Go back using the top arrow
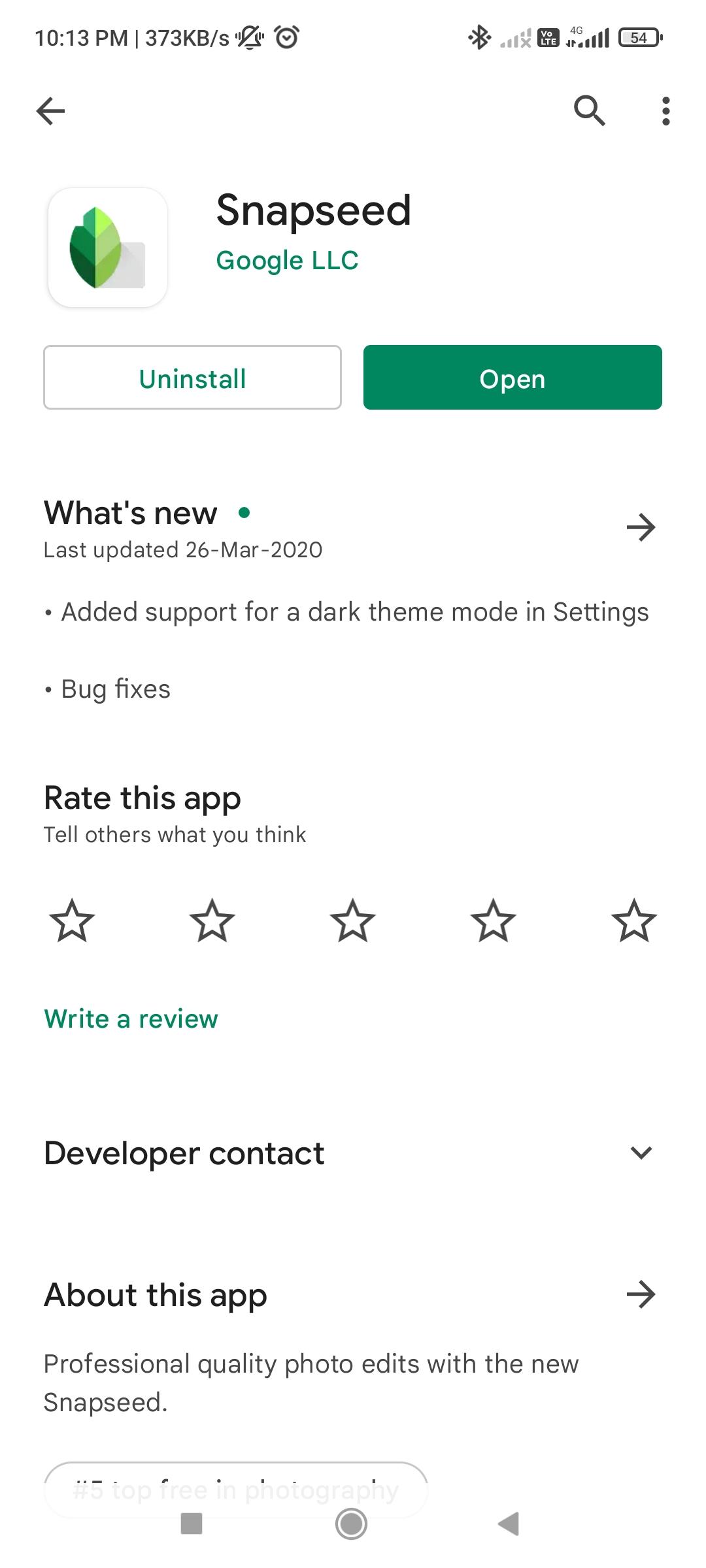This screenshot has height=1568, width=706. (x=50, y=110)
